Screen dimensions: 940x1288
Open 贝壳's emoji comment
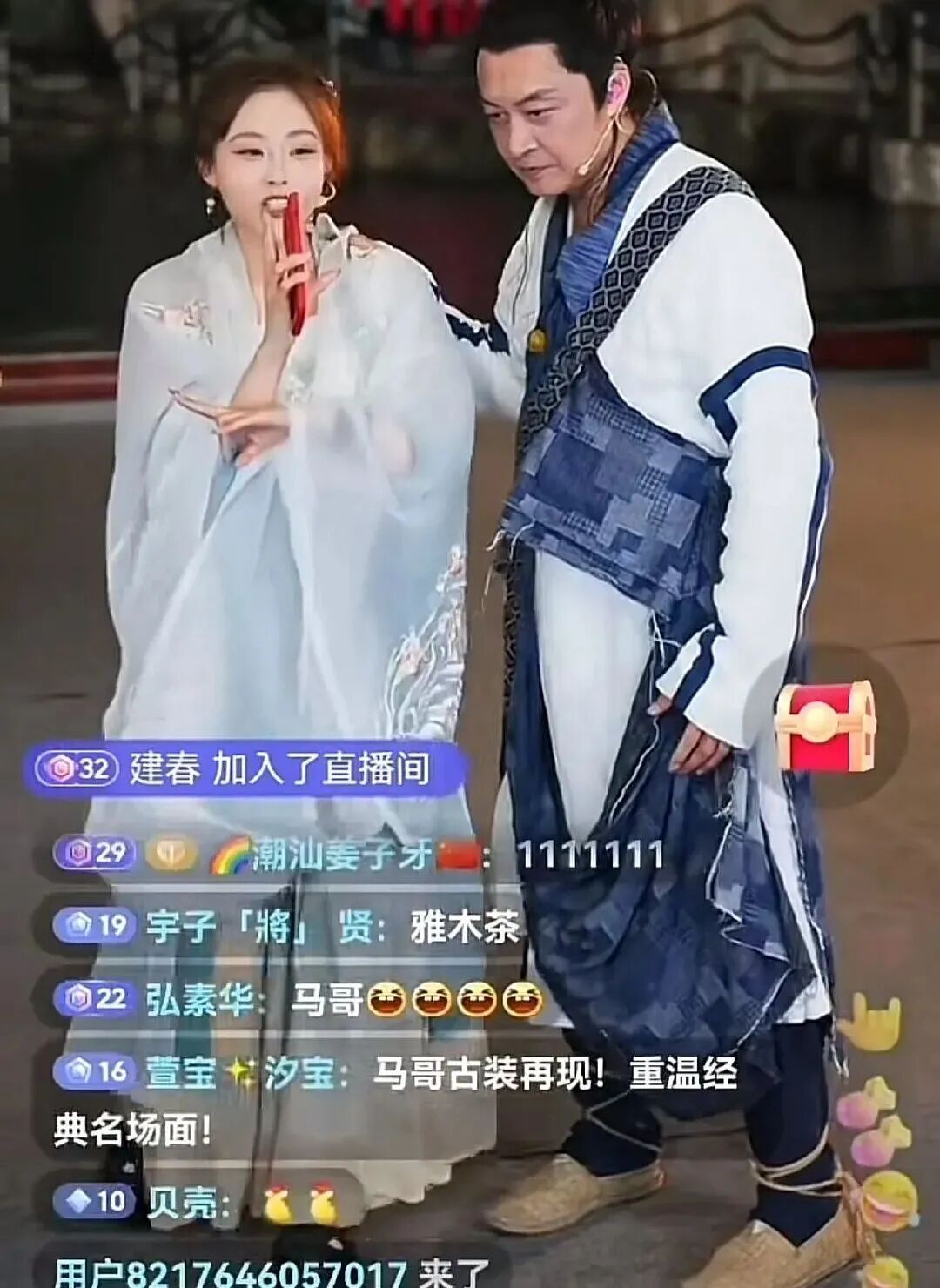[x=200, y=1203]
